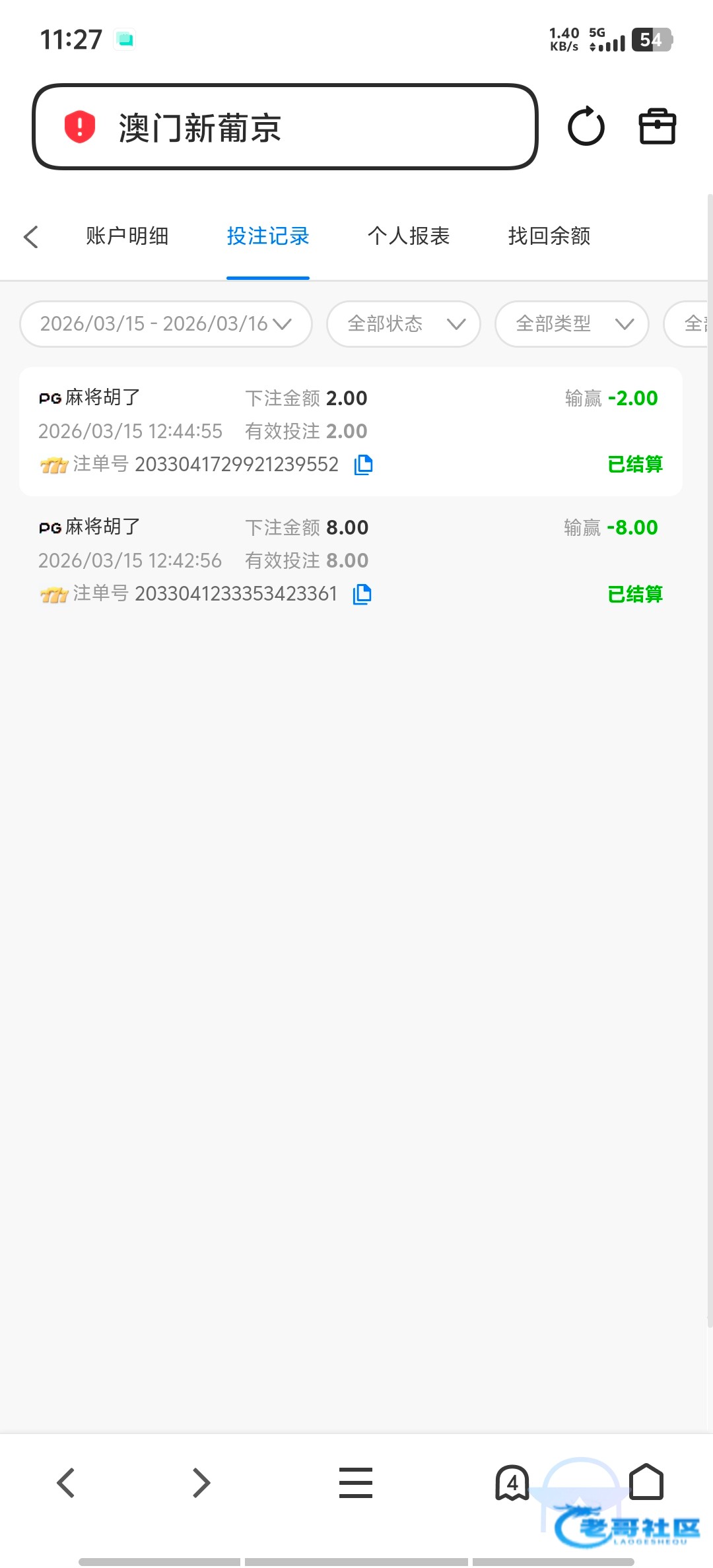Switch to the 账户明细 tab
The height and width of the screenshot is (1568, 713).
pos(127,236)
